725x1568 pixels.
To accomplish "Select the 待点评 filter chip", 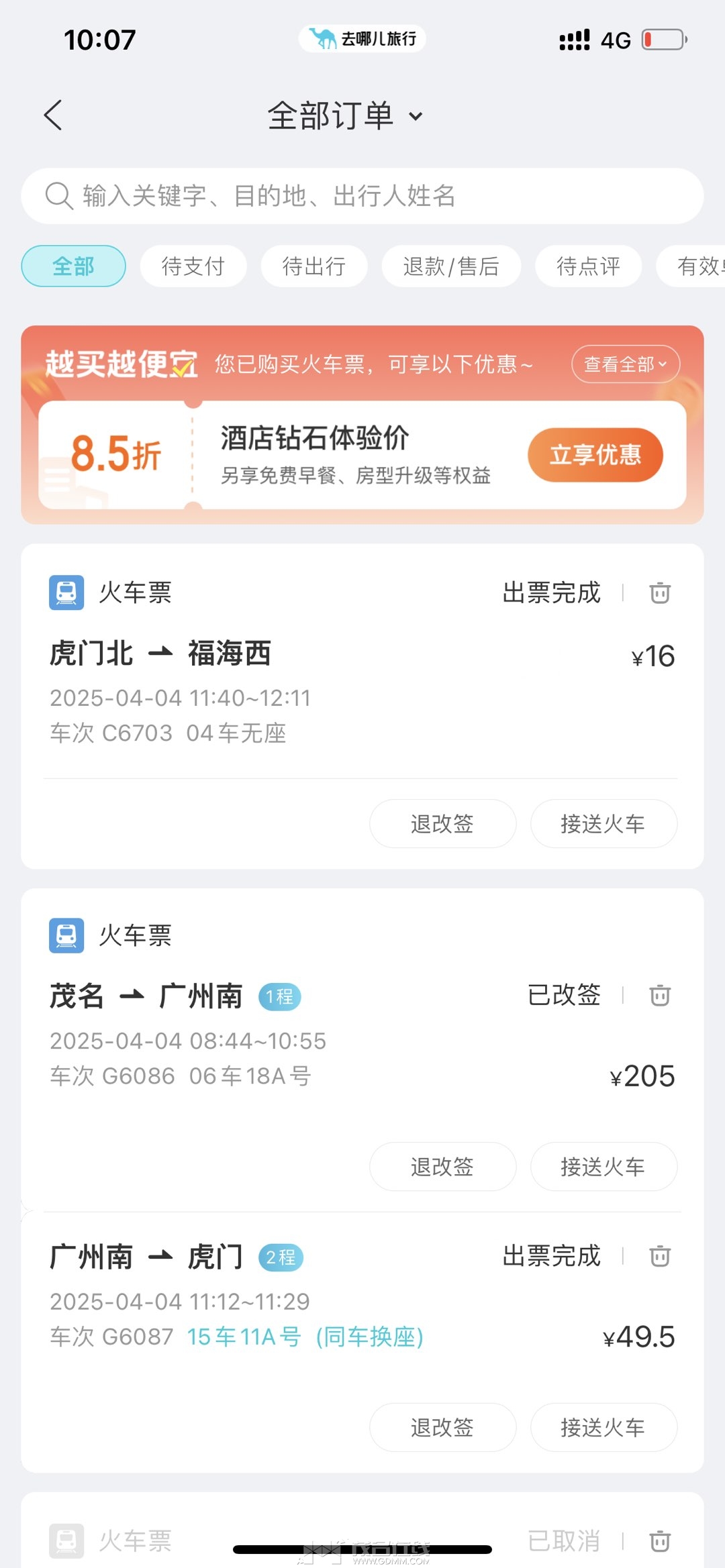I will click(x=588, y=266).
